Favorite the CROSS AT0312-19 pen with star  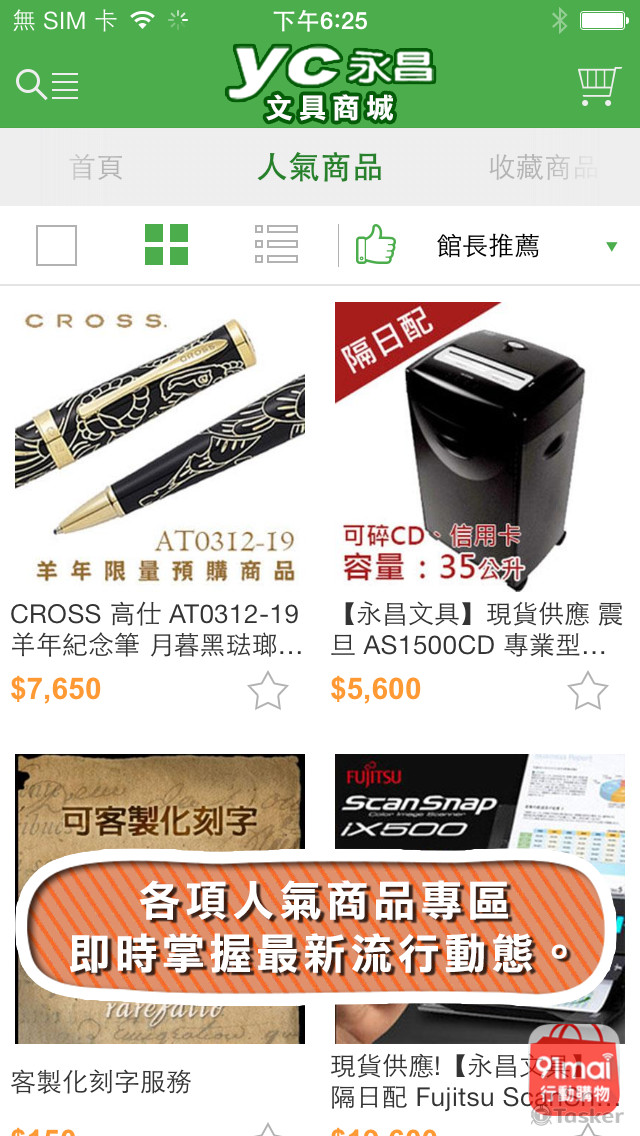268,691
